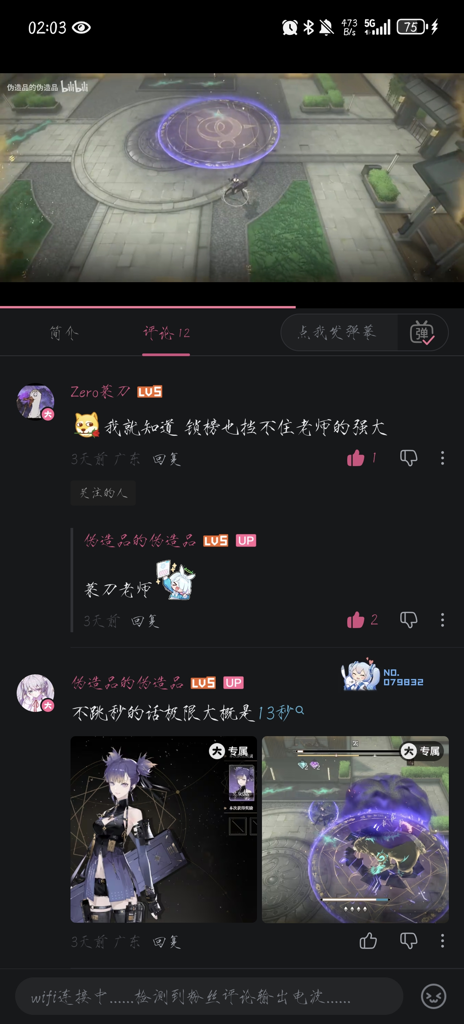
Task: Open overflow menu on the 菜刀老师 reply
Action: click(442, 619)
